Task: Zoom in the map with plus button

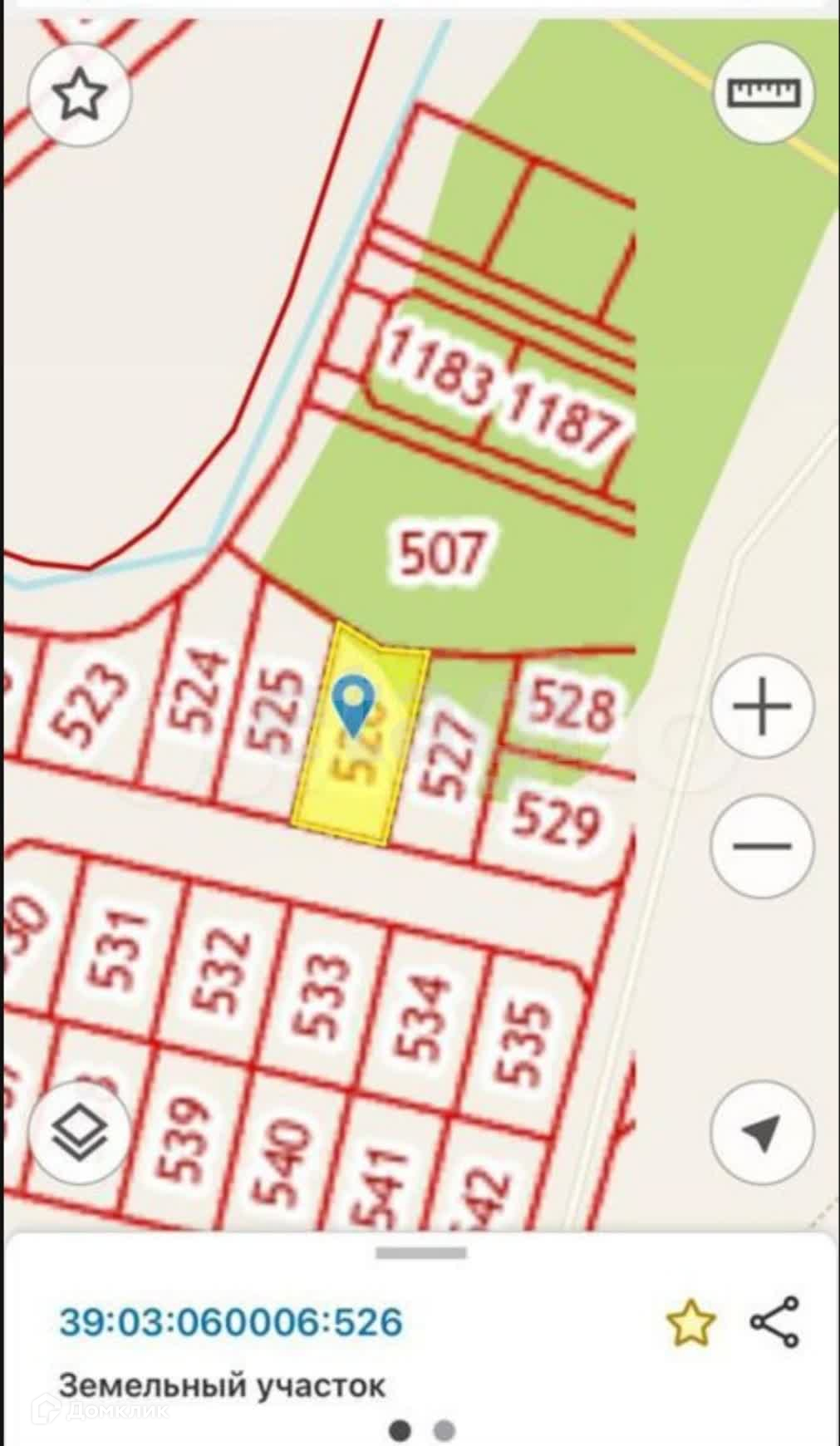Action: pyautogui.click(x=762, y=707)
